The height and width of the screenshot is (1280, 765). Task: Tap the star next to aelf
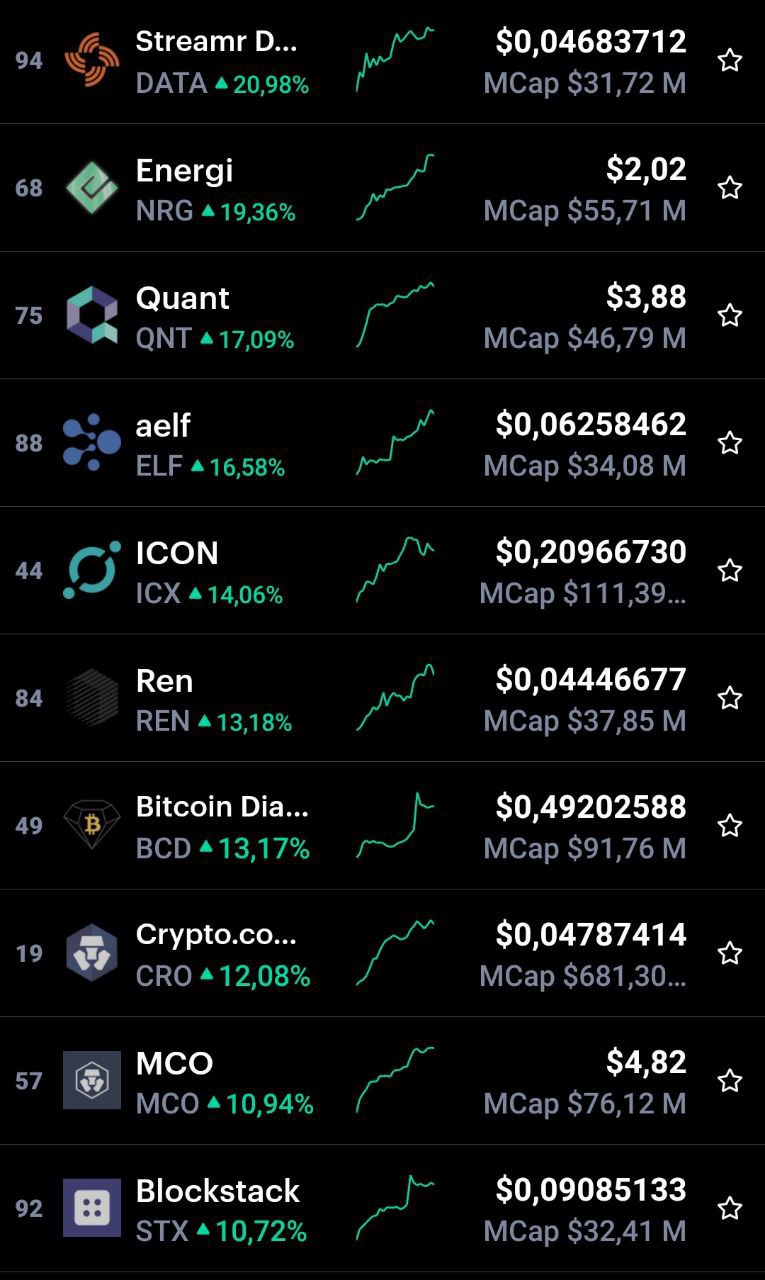click(730, 443)
